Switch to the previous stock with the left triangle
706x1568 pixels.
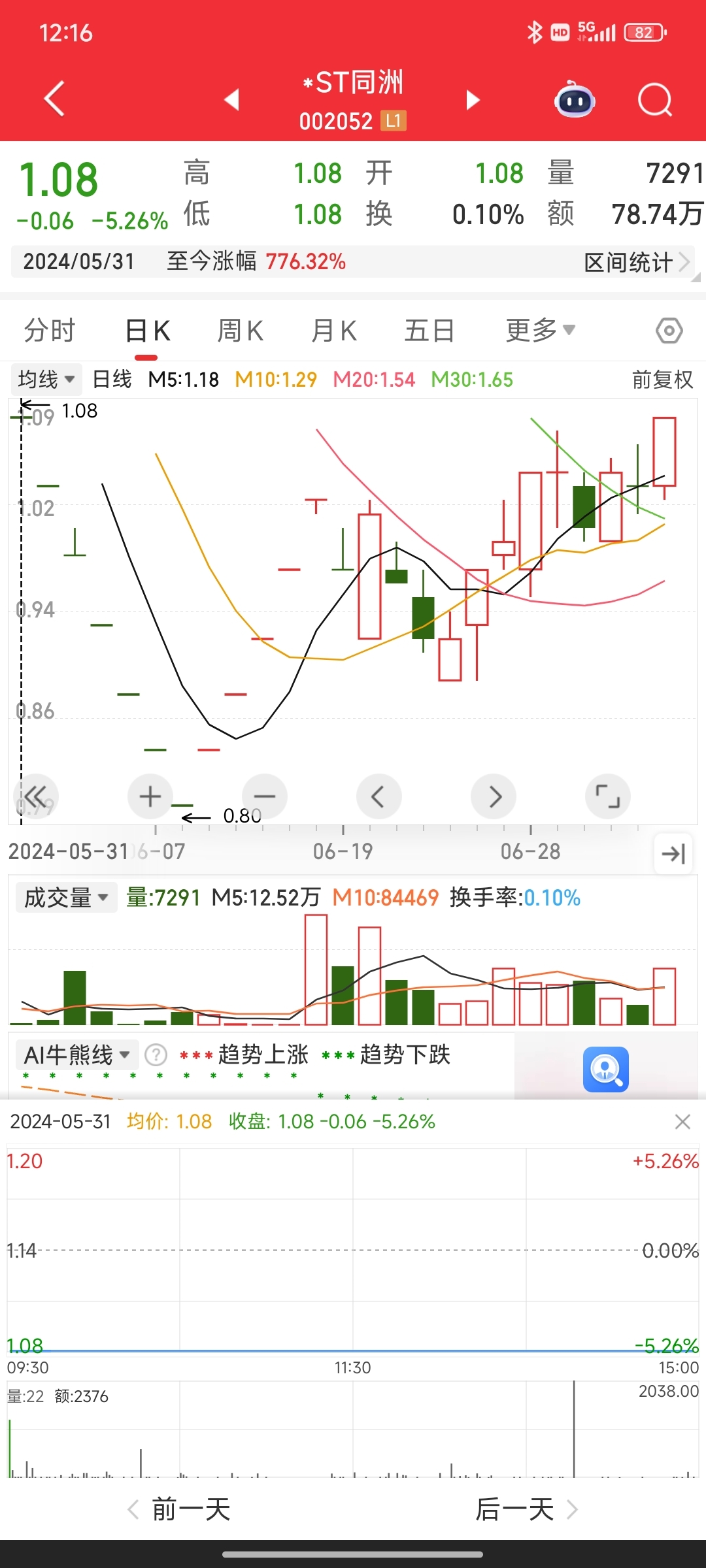pos(231,100)
